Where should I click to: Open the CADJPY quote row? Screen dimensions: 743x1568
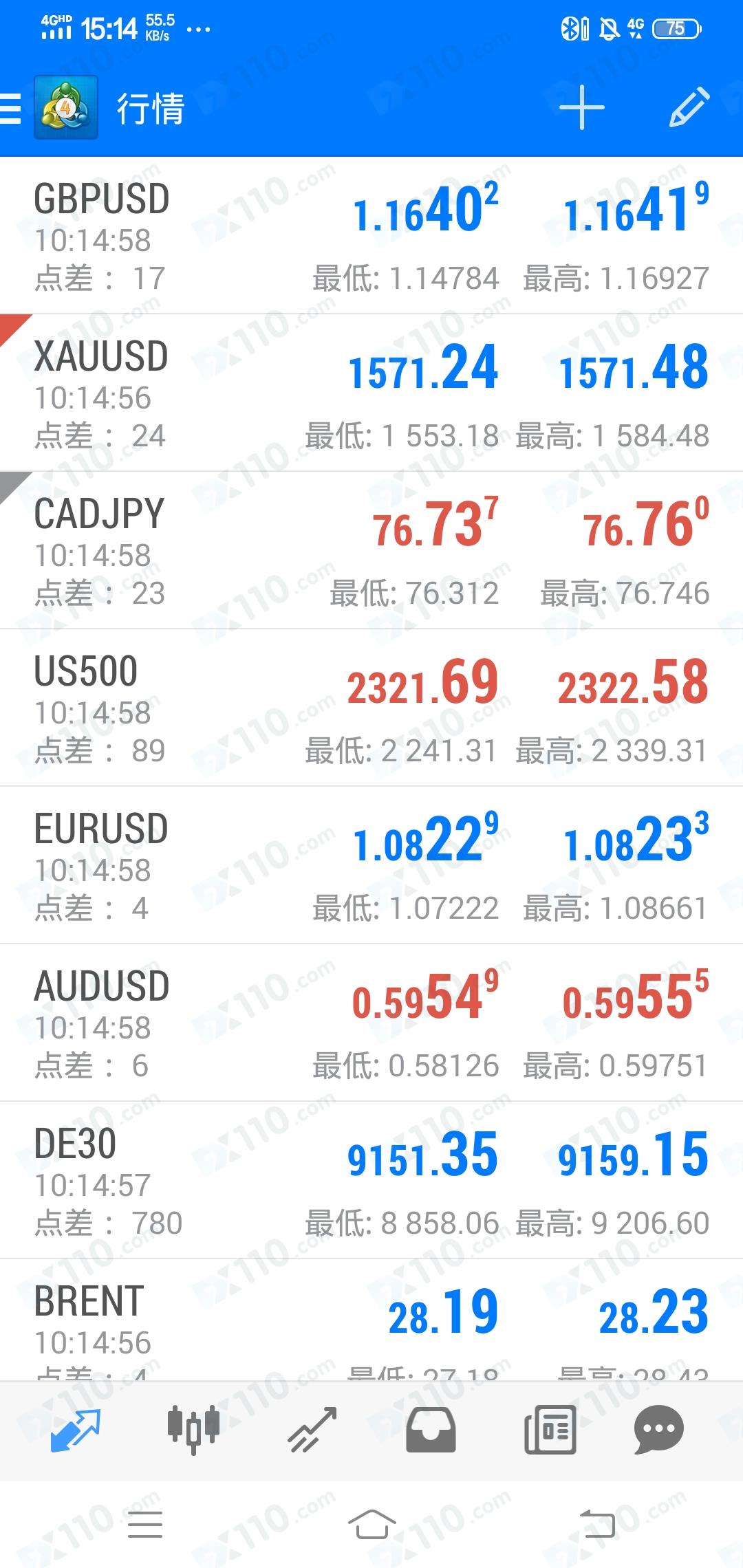tap(371, 551)
